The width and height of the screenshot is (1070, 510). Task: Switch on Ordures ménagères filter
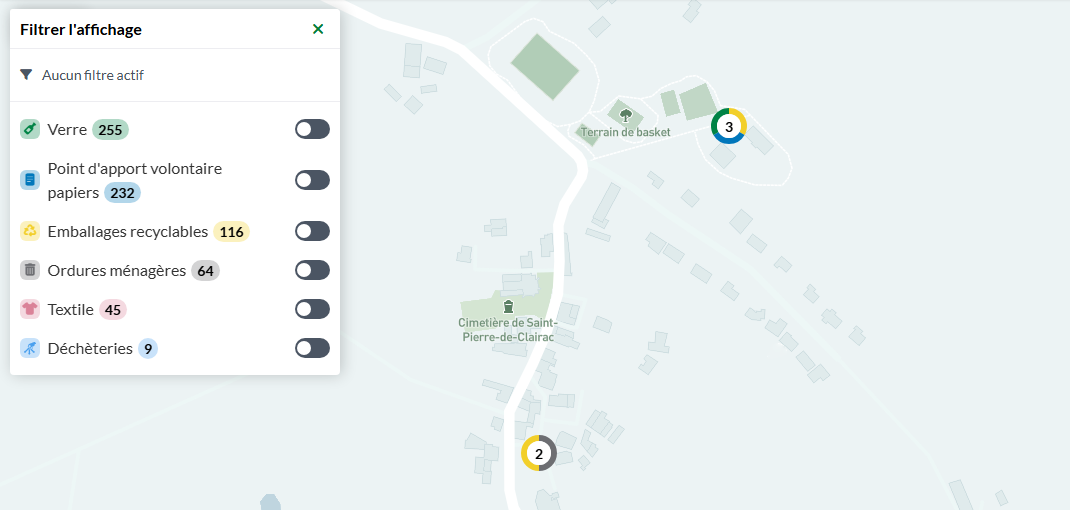tap(312, 270)
